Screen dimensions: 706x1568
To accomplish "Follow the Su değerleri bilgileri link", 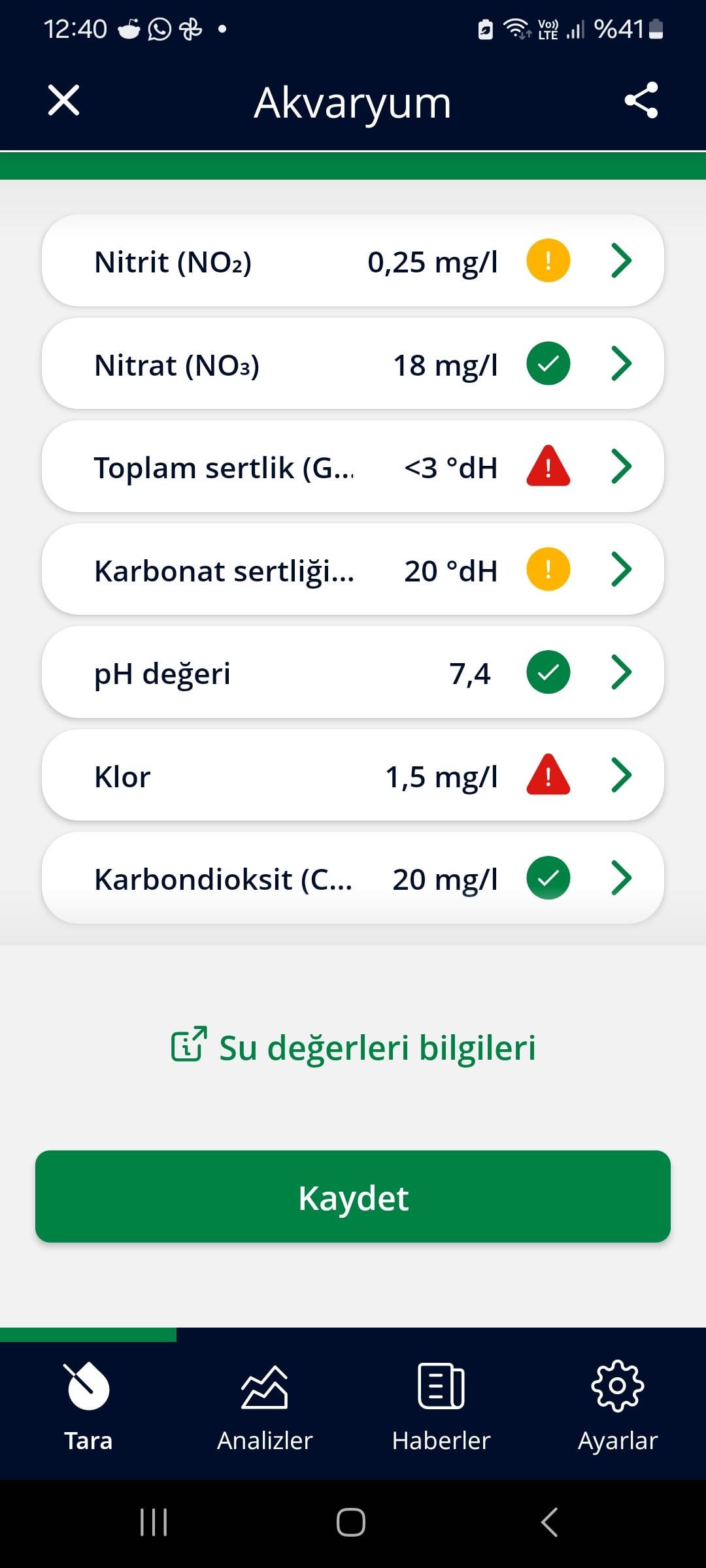I will point(353,1047).
